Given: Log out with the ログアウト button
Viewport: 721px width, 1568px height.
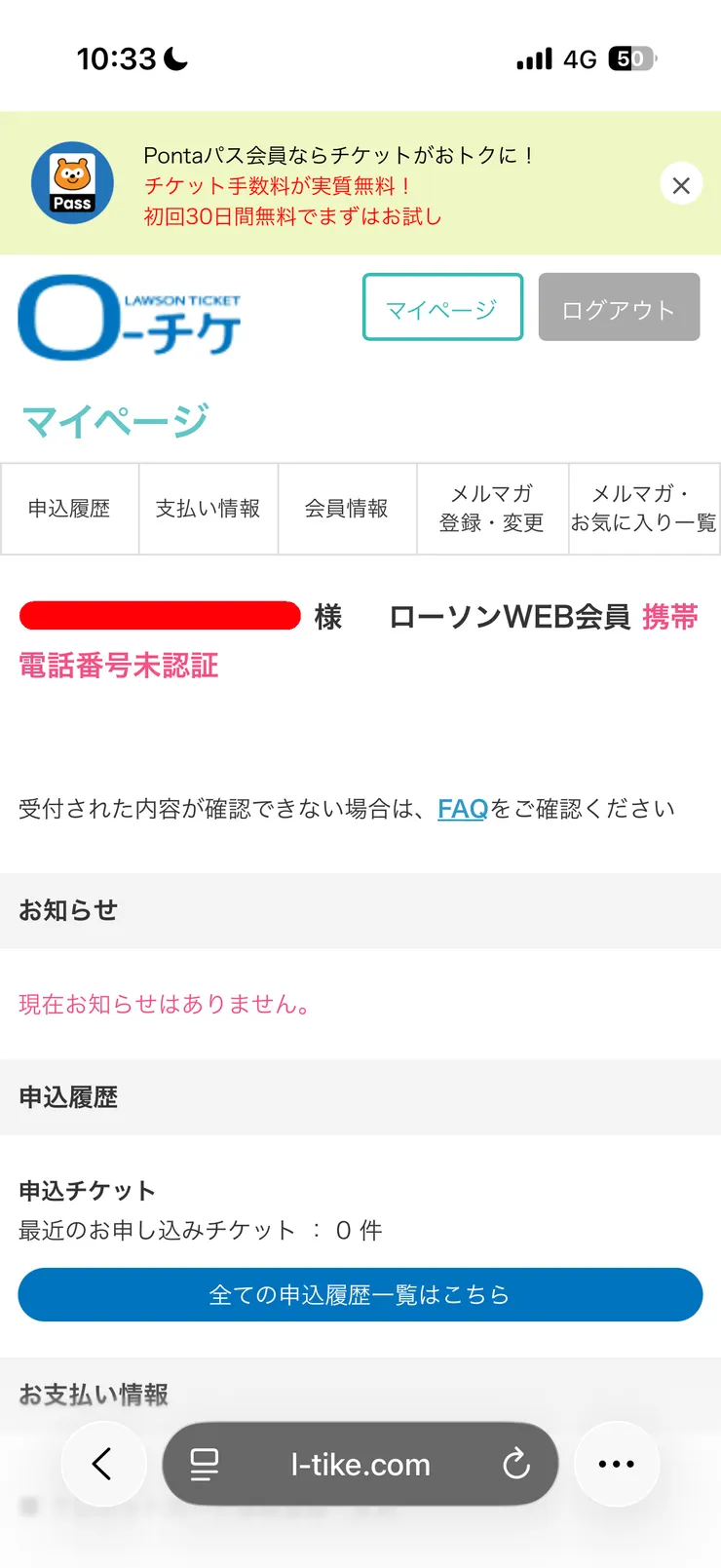Looking at the screenshot, I should pyautogui.click(x=619, y=307).
